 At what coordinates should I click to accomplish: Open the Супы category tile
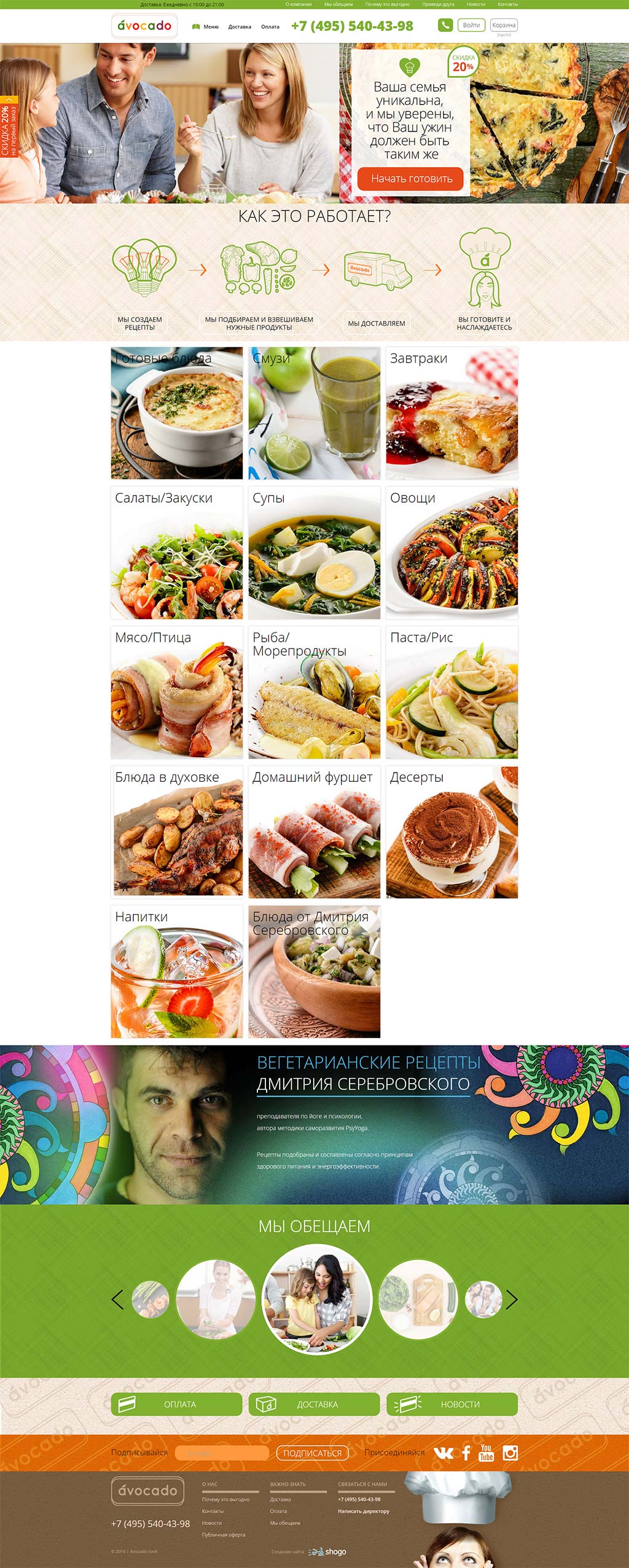click(314, 553)
